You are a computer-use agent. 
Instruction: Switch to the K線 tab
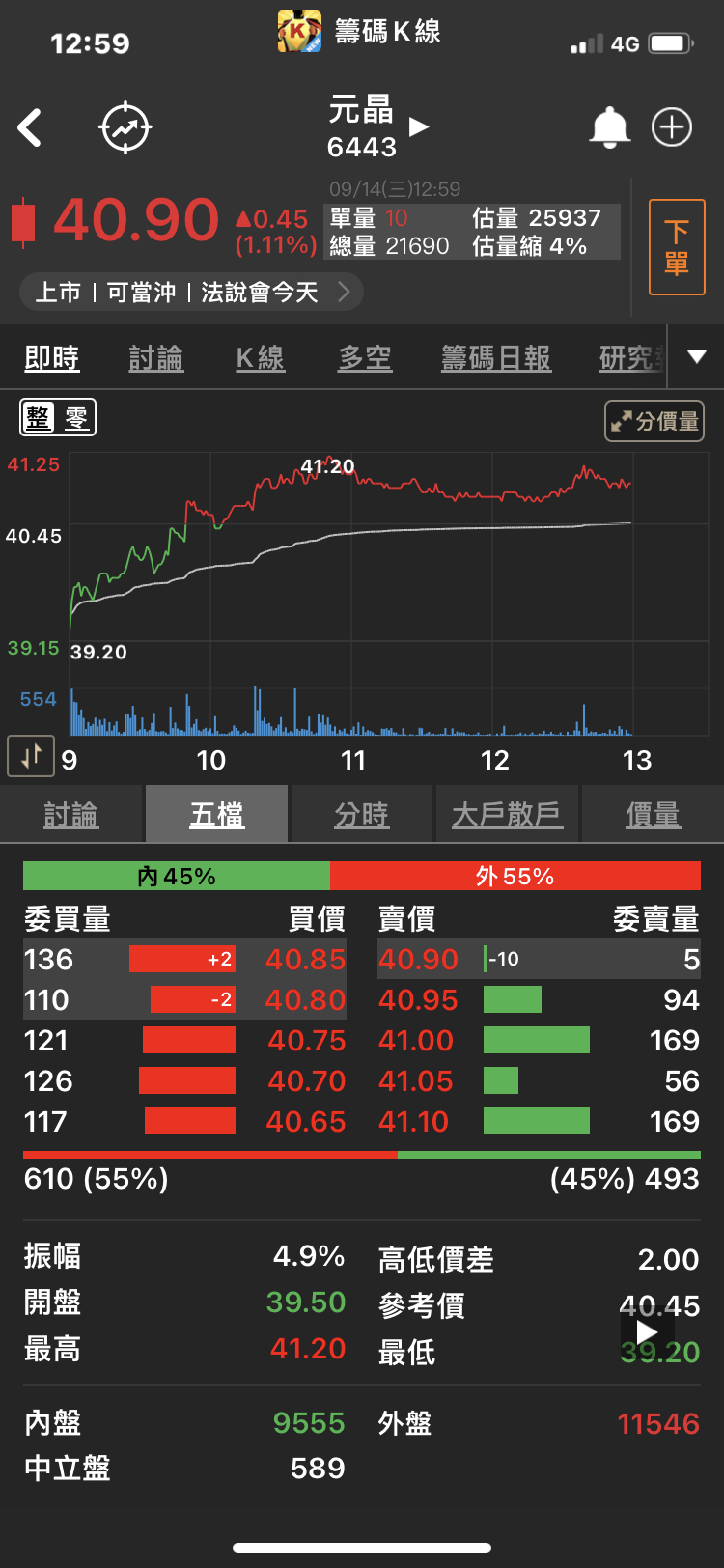[x=261, y=358]
